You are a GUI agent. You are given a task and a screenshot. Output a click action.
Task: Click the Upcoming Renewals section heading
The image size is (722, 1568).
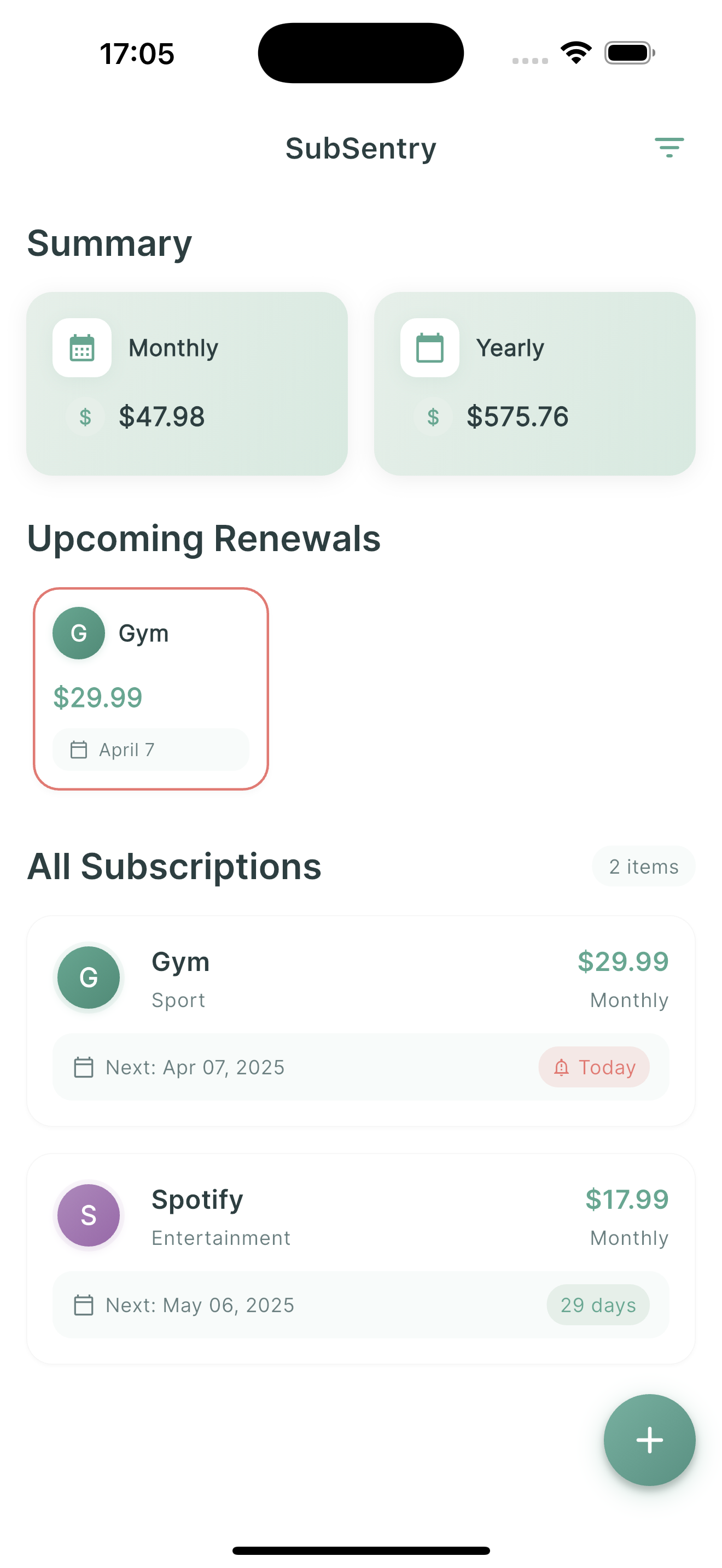[204, 538]
